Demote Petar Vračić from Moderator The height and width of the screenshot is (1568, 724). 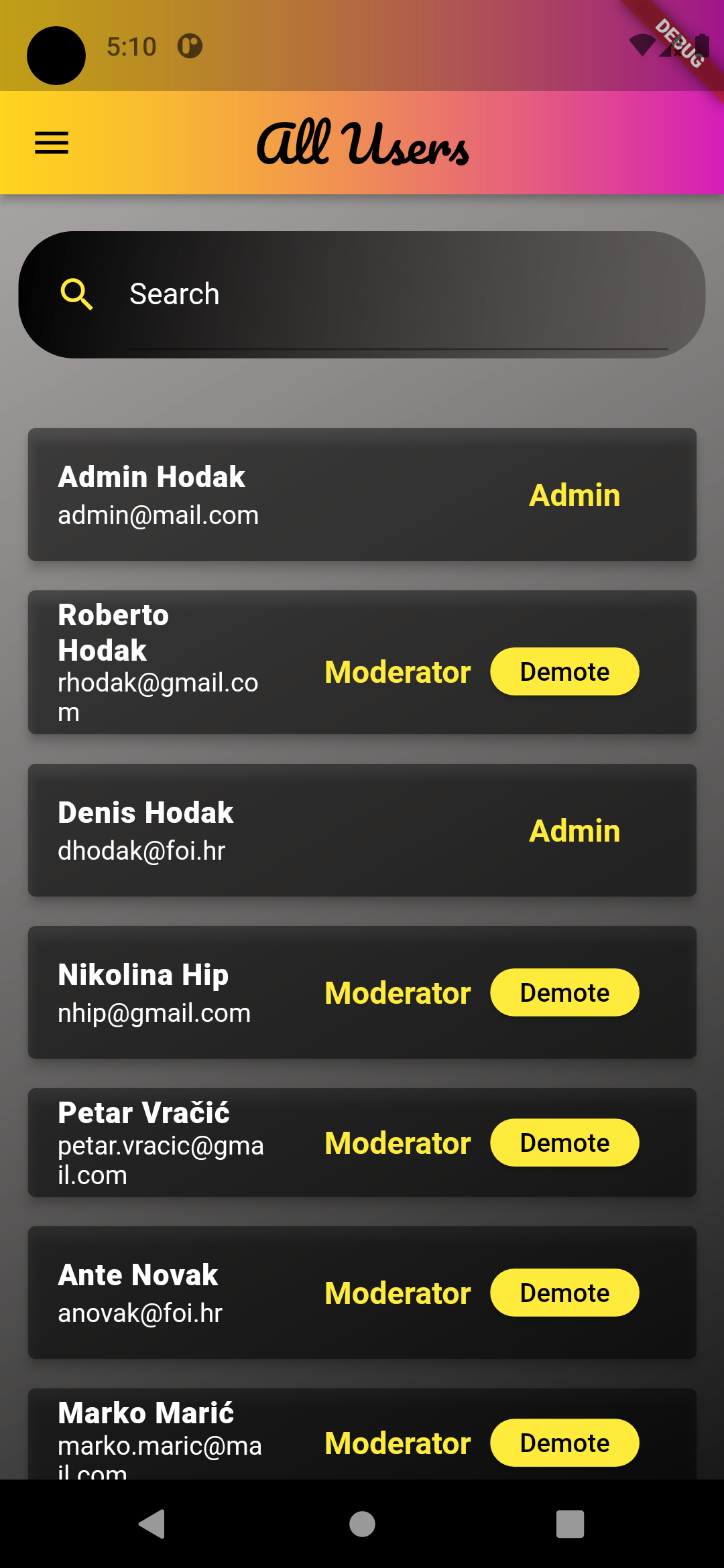click(x=564, y=1142)
